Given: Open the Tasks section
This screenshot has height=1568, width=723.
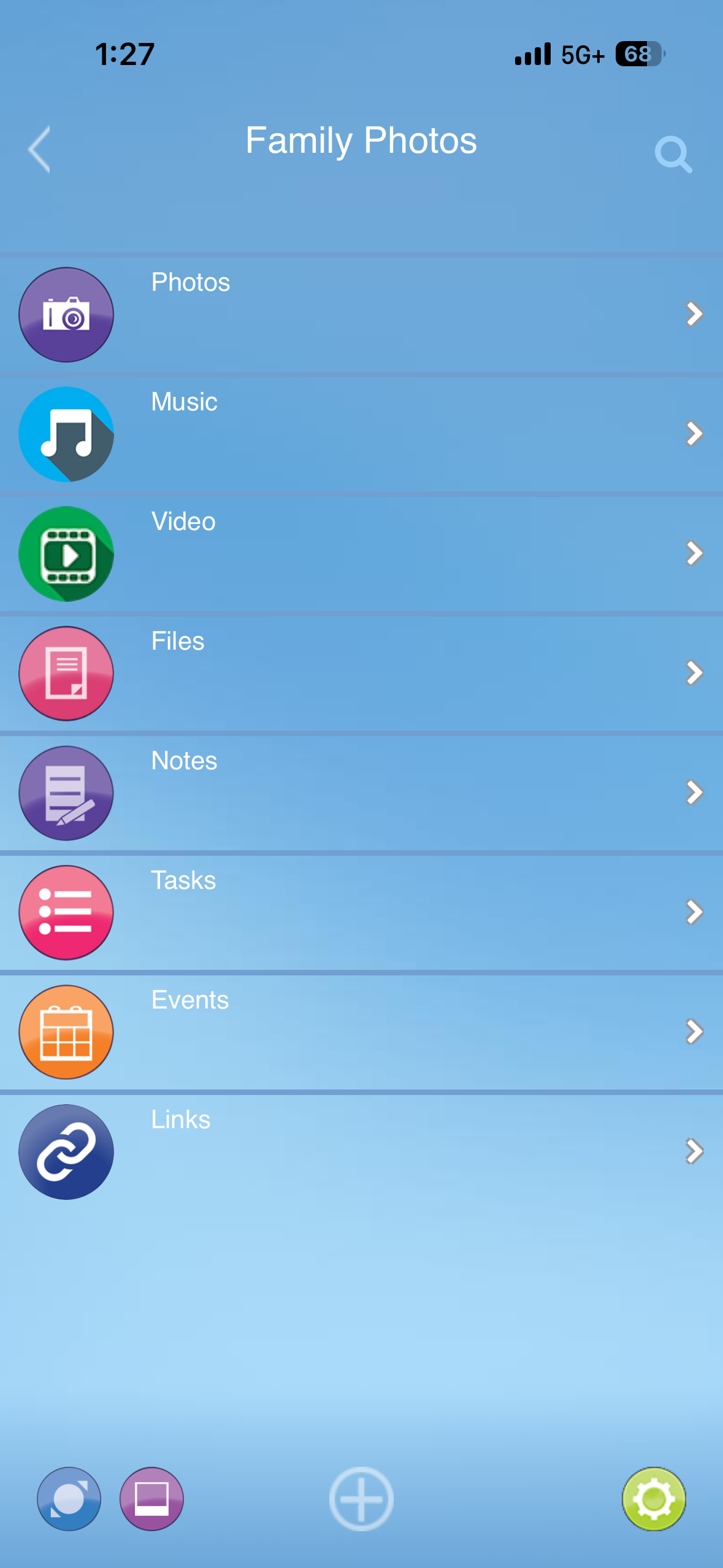Looking at the screenshot, I should pyautogui.click(x=361, y=912).
